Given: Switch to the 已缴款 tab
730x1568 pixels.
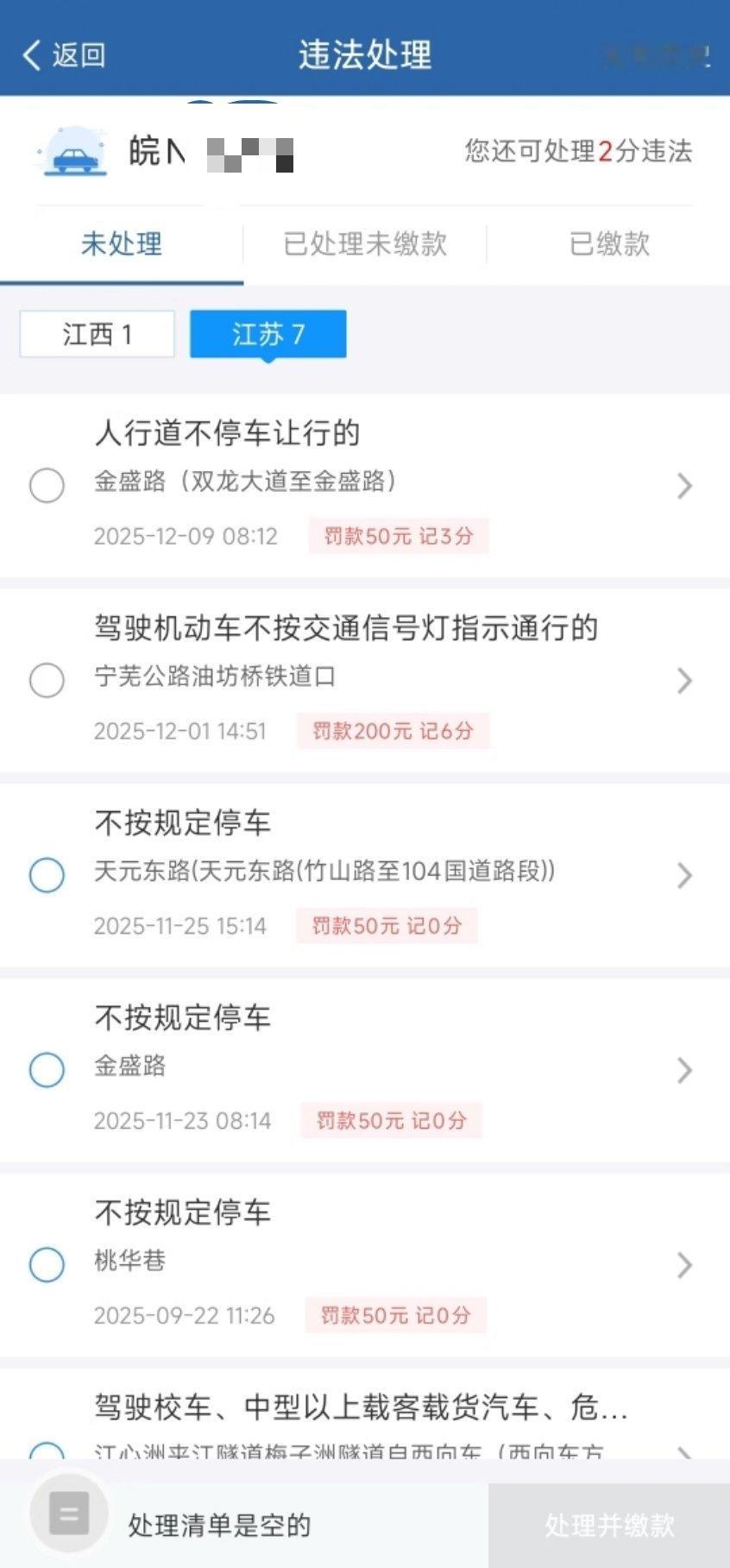Looking at the screenshot, I should pyautogui.click(x=607, y=245).
